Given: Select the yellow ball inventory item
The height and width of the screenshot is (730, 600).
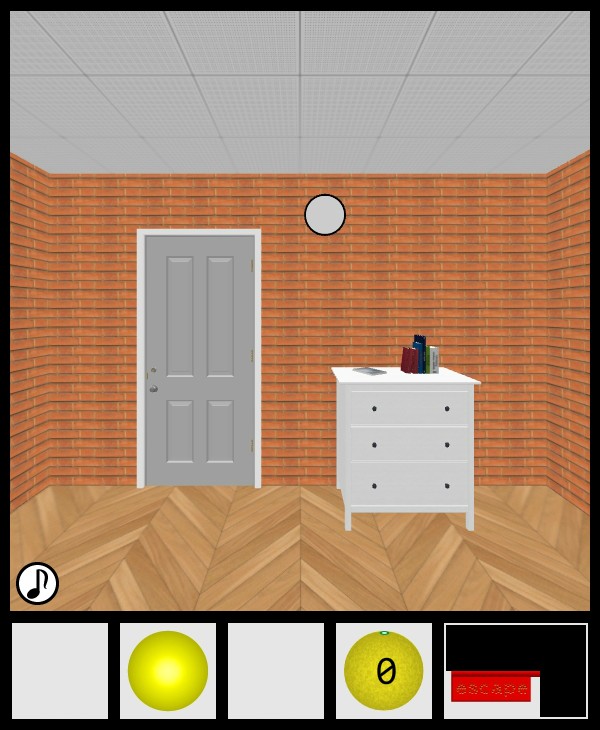Looking at the screenshot, I should 168,671.
